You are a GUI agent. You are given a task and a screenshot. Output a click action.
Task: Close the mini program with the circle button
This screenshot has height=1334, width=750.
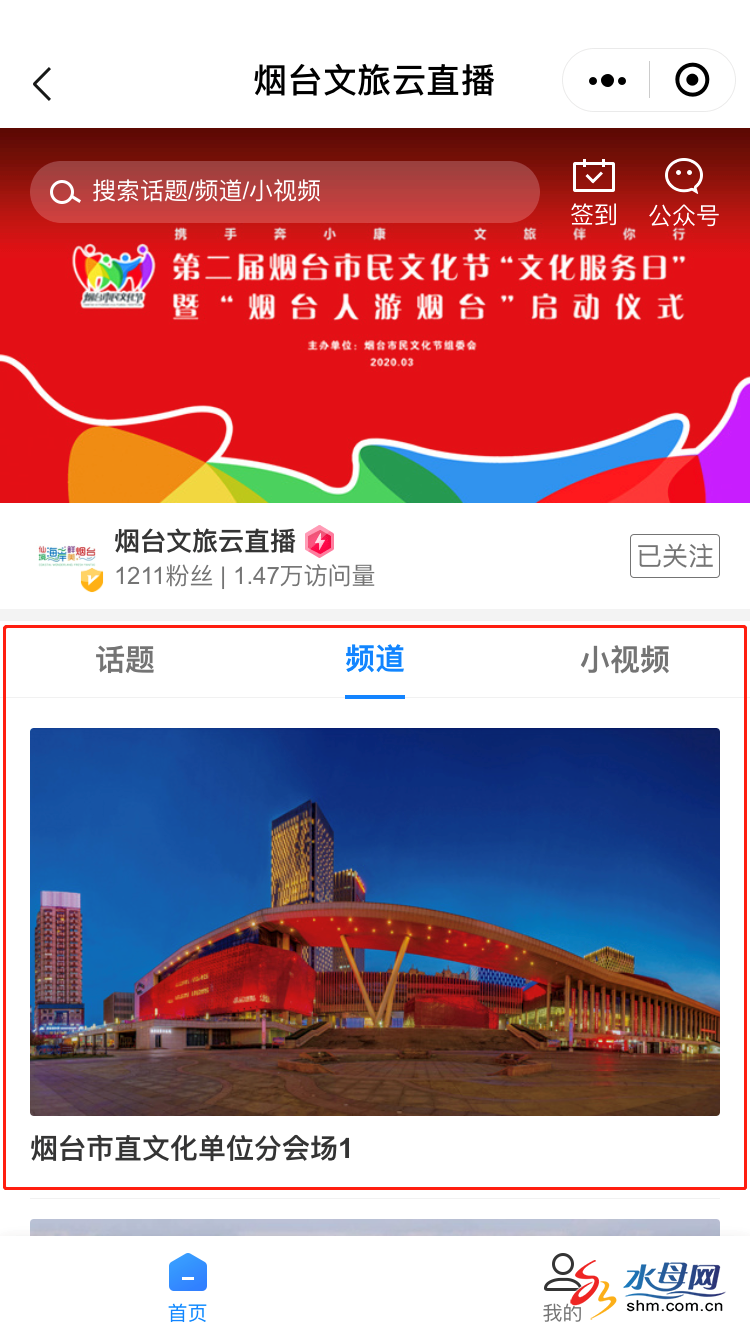(x=692, y=80)
